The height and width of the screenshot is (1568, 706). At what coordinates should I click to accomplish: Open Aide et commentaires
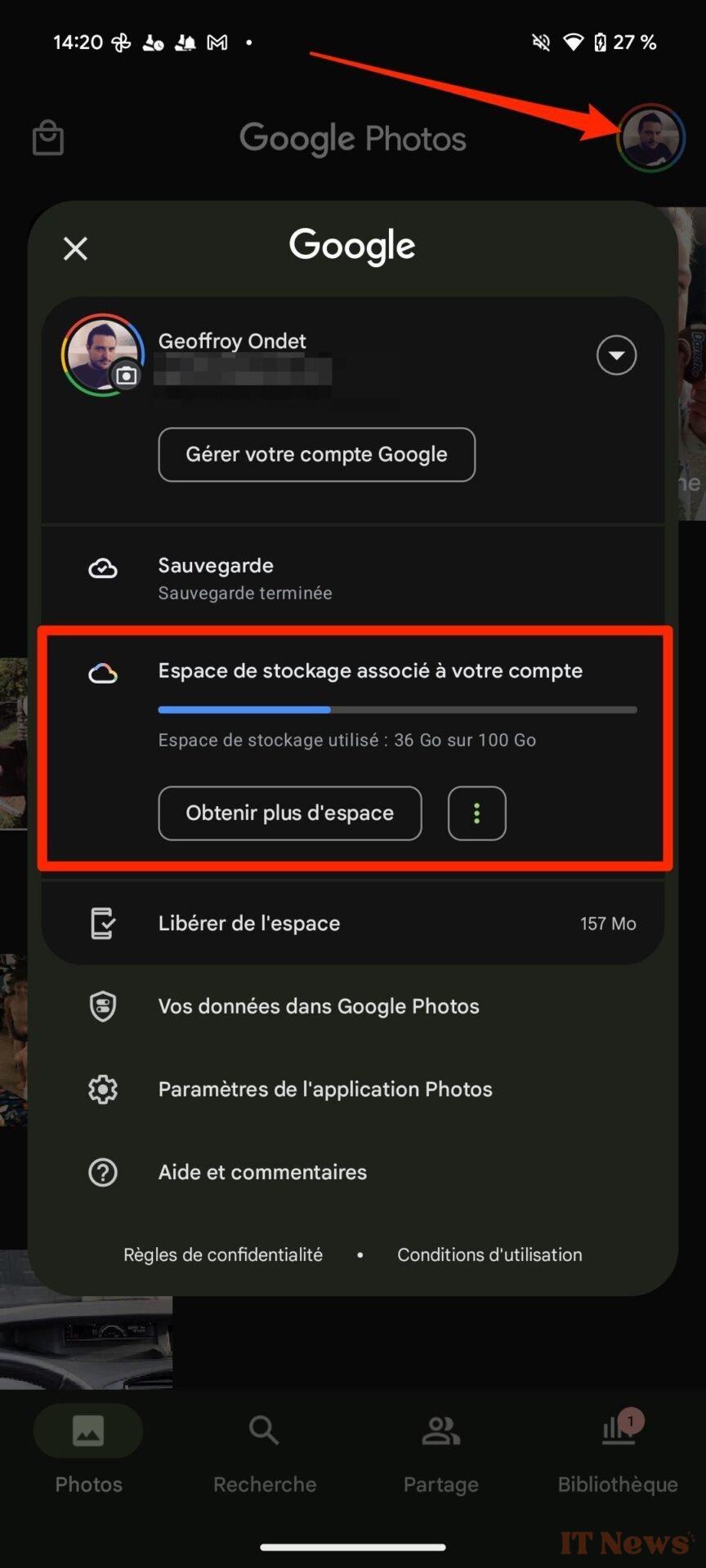[x=353, y=1172]
